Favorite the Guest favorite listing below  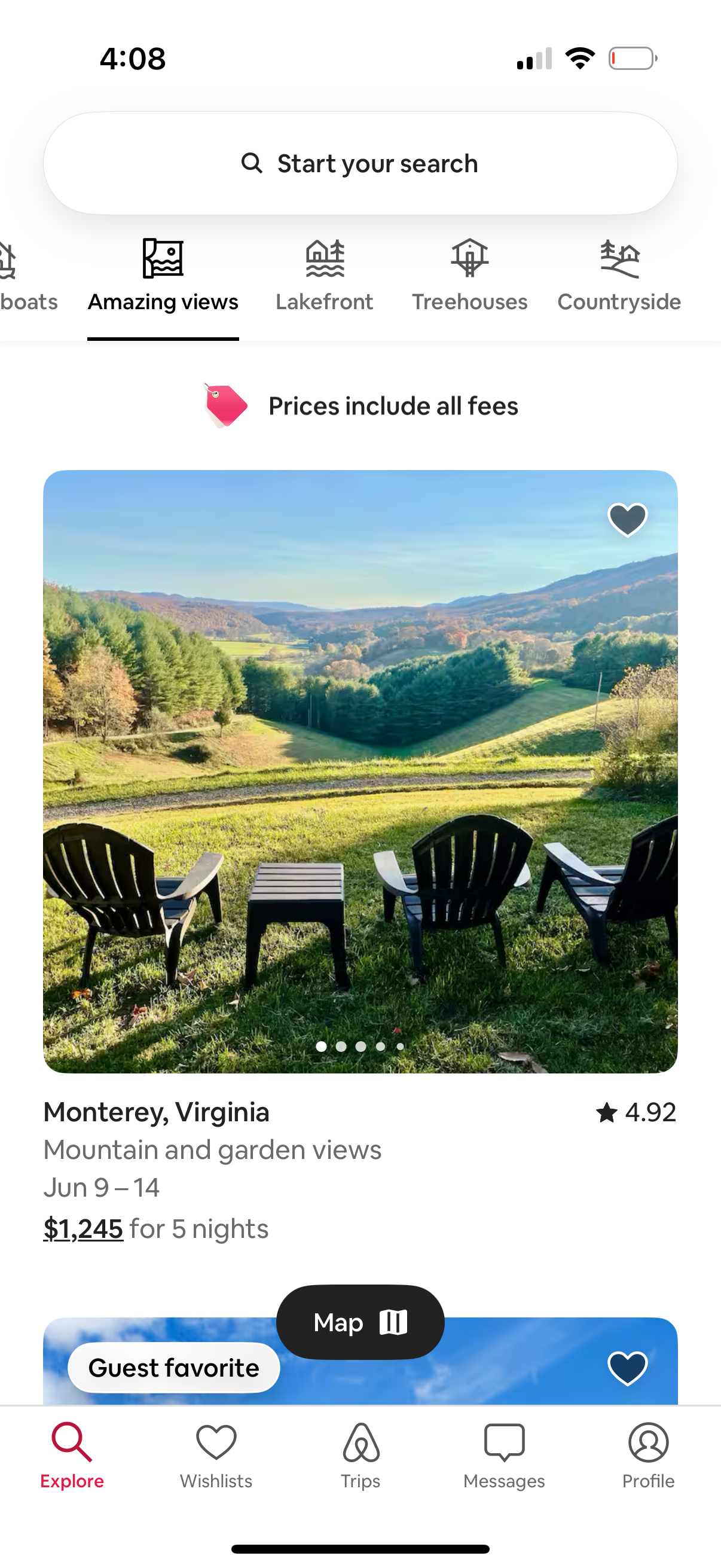pyautogui.click(x=627, y=1368)
